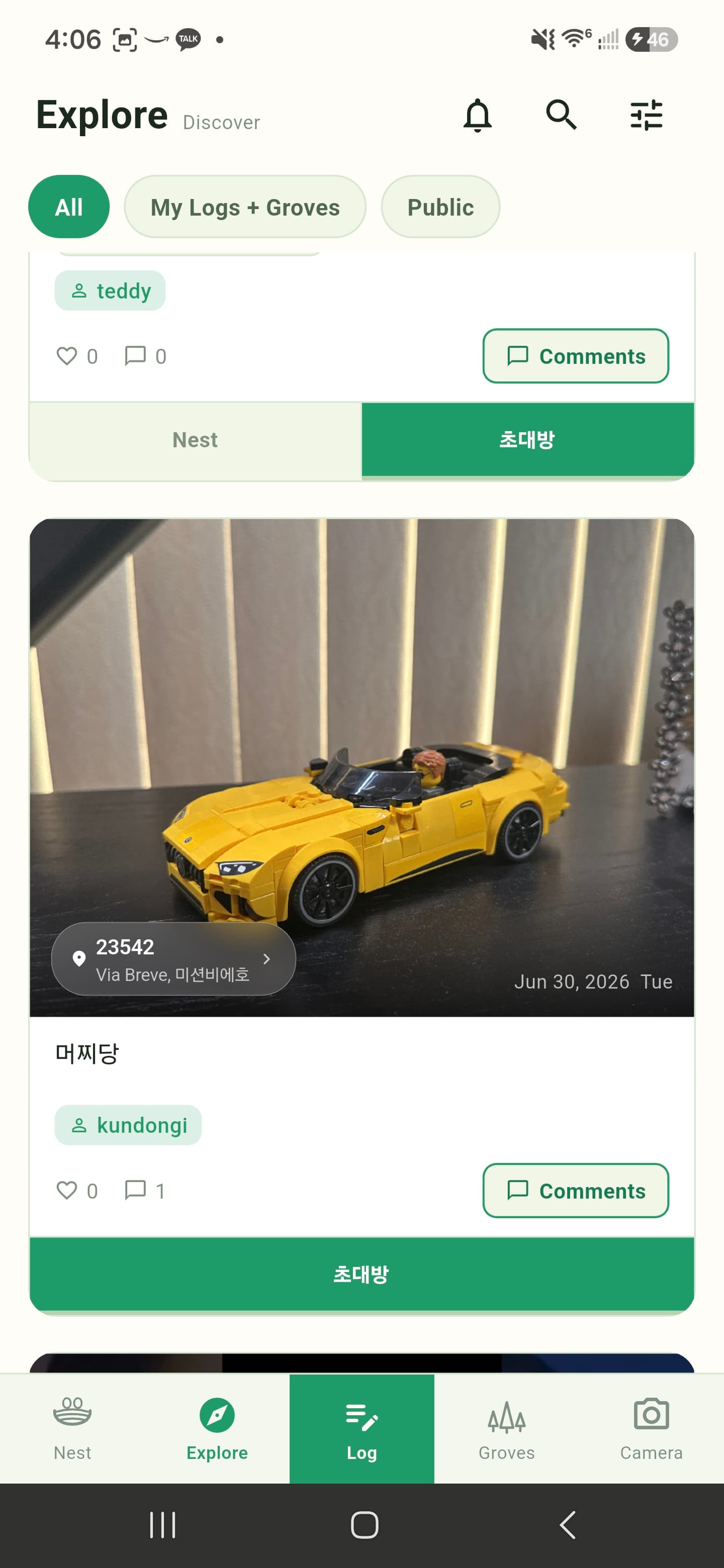Go to the Nest bottom tab
The height and width of the screenshot is (1568, 724).
[x=72, y=1428]
